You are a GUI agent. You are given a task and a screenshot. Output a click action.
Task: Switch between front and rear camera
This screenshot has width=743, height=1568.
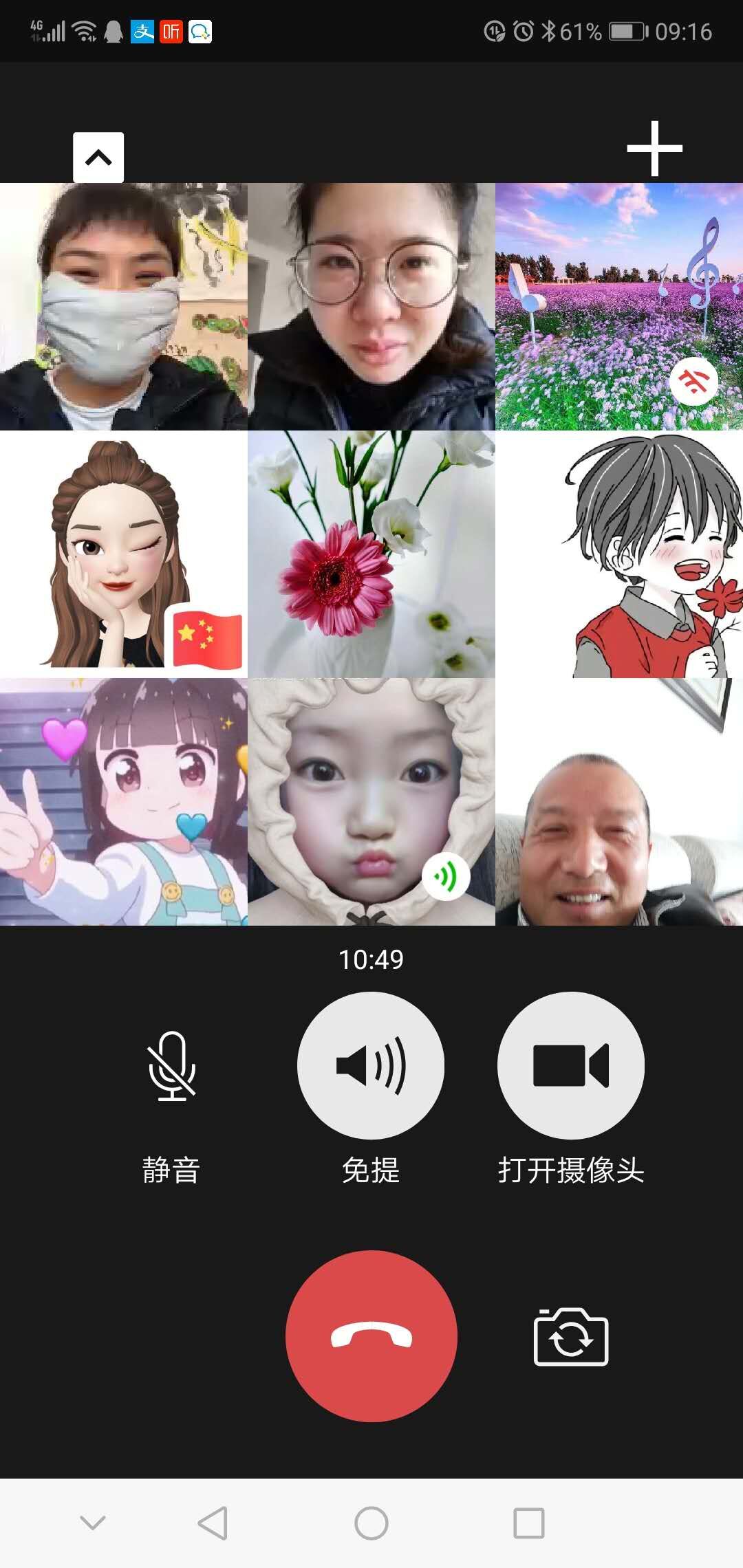click(x=571, y=1337)
